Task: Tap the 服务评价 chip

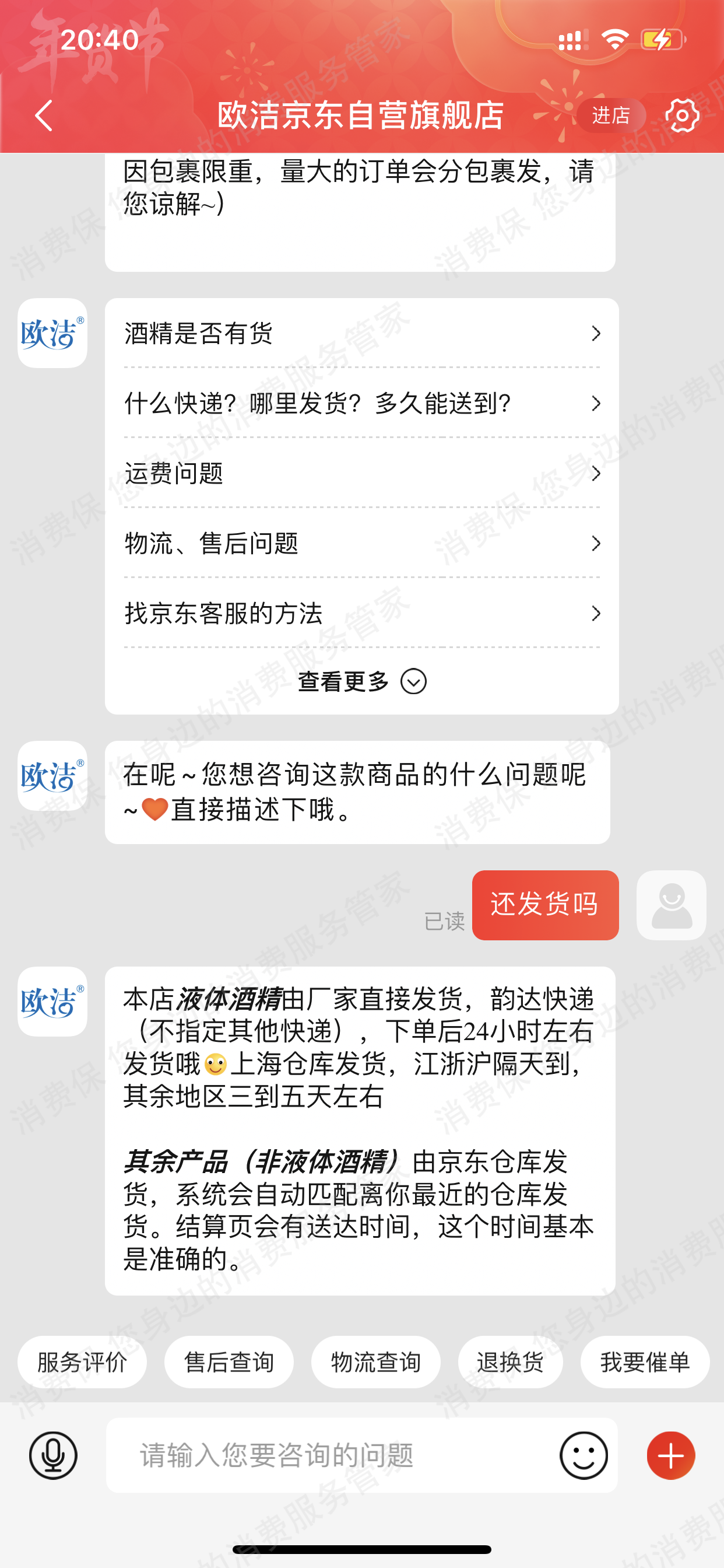Action: [82, 1362]
